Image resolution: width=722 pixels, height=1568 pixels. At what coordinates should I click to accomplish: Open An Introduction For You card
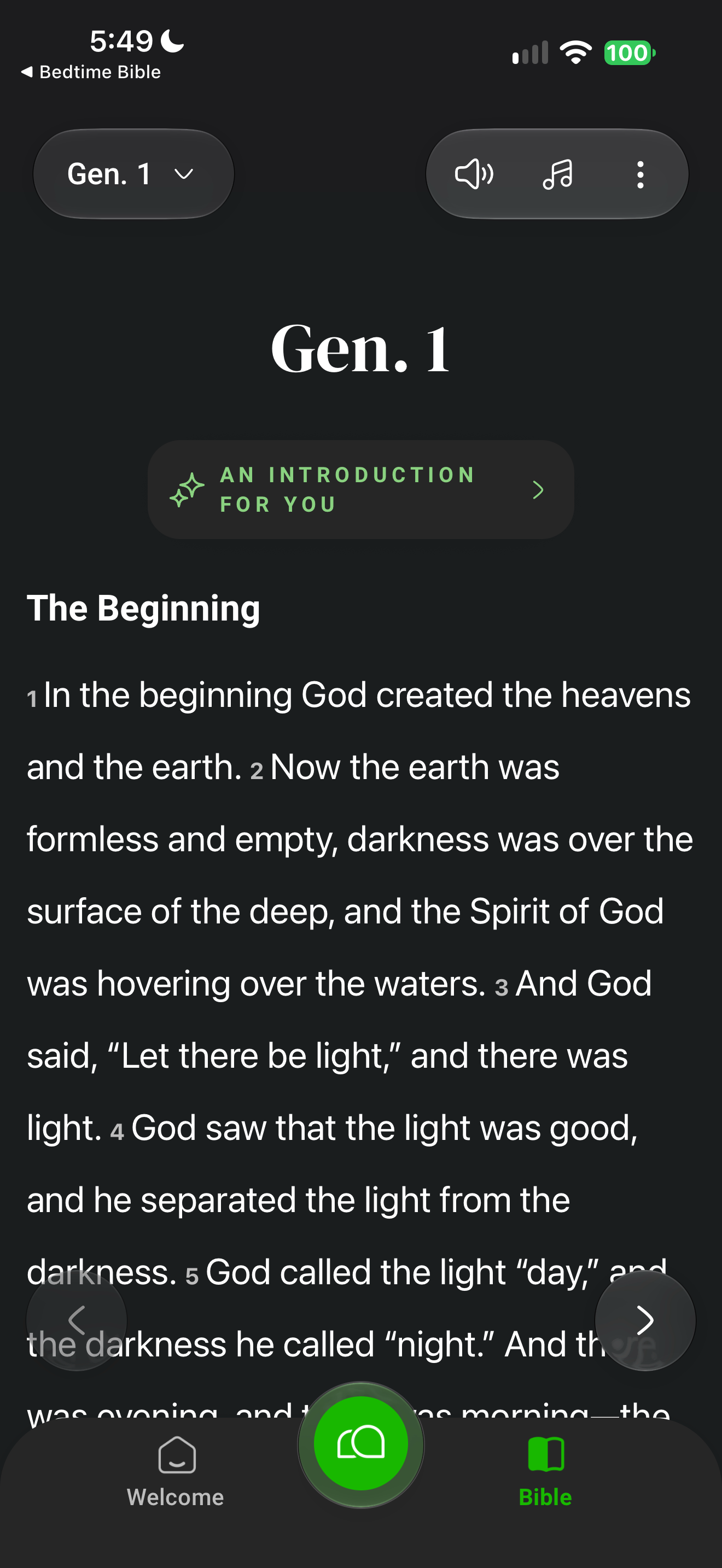point(360,489)
